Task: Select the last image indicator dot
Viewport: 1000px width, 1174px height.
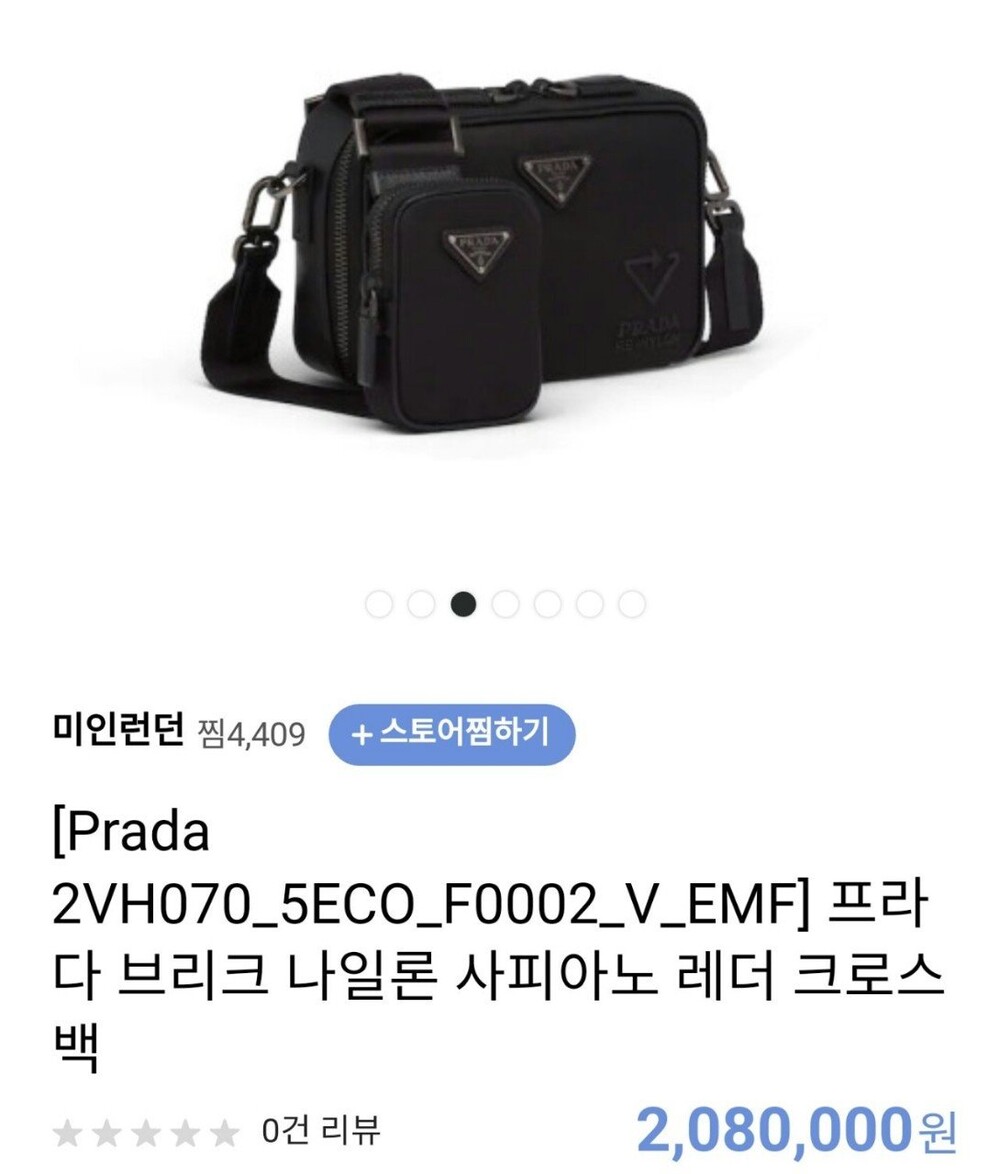Action: click(631, 604)
